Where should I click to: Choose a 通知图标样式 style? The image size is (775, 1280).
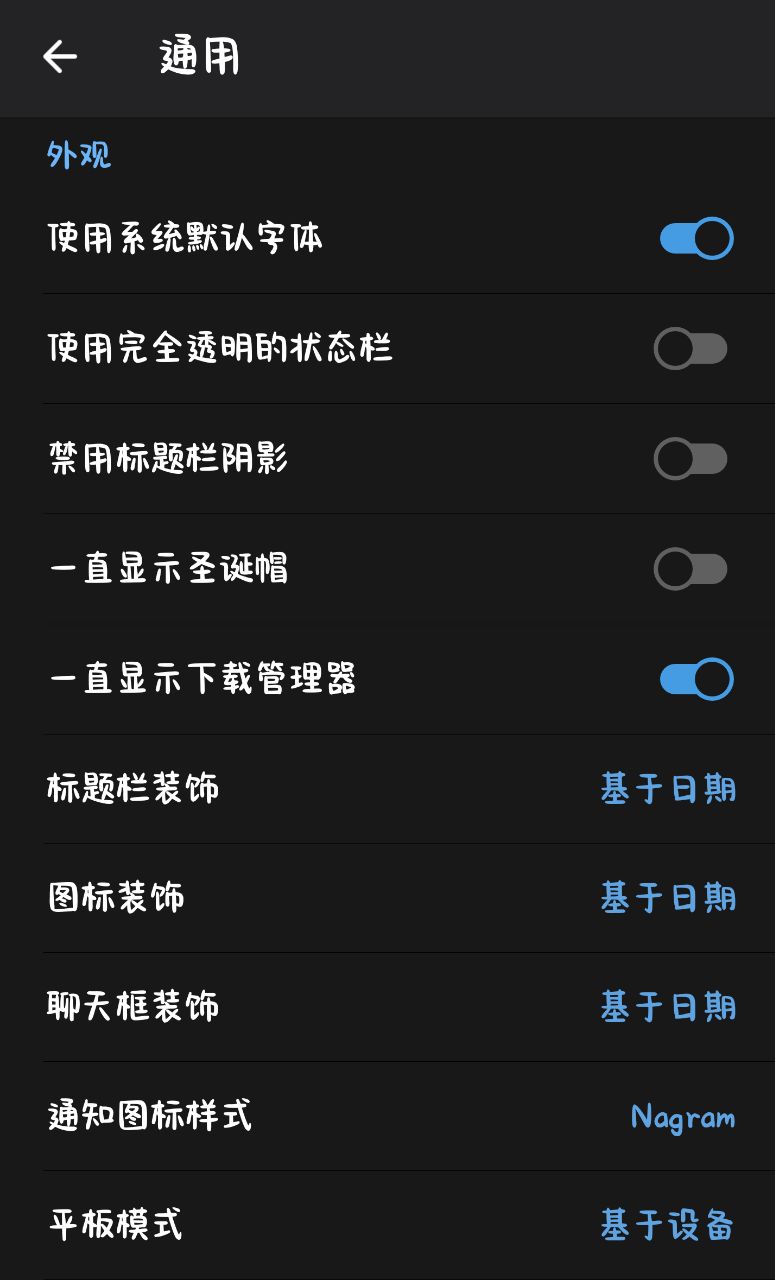[x=390, y=1116]
